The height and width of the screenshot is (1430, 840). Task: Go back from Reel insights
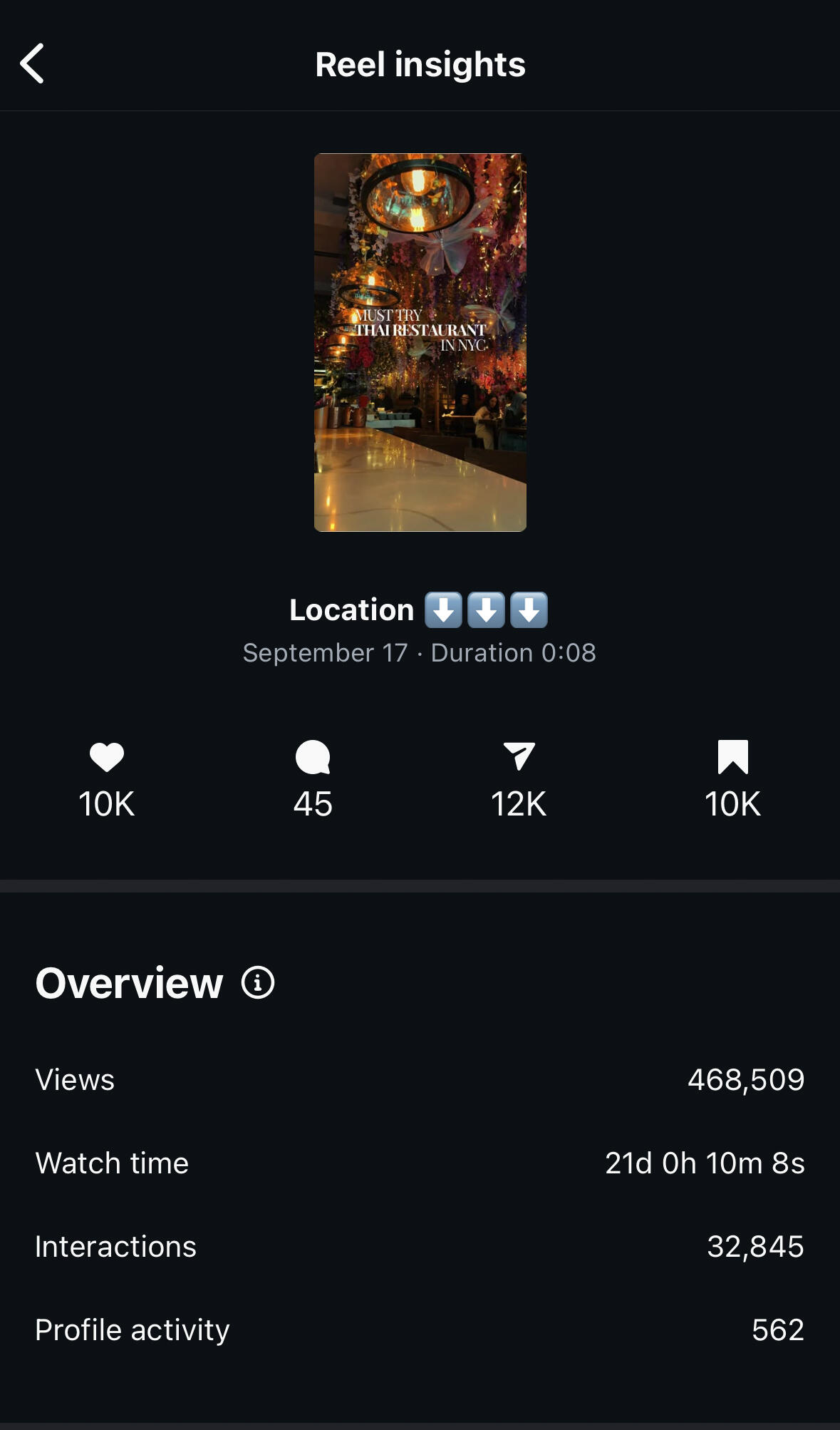(33, 63)
